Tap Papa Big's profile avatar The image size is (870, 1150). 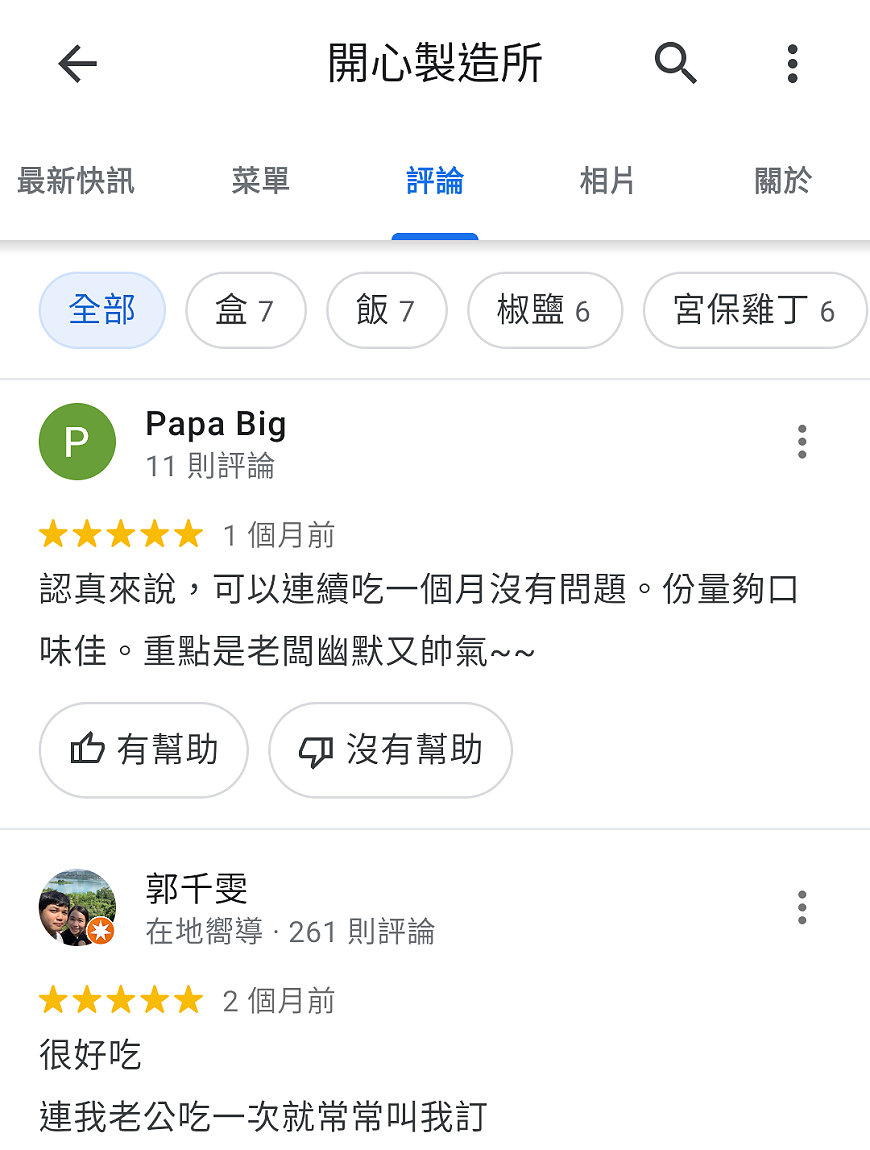[x=77, y=441]
